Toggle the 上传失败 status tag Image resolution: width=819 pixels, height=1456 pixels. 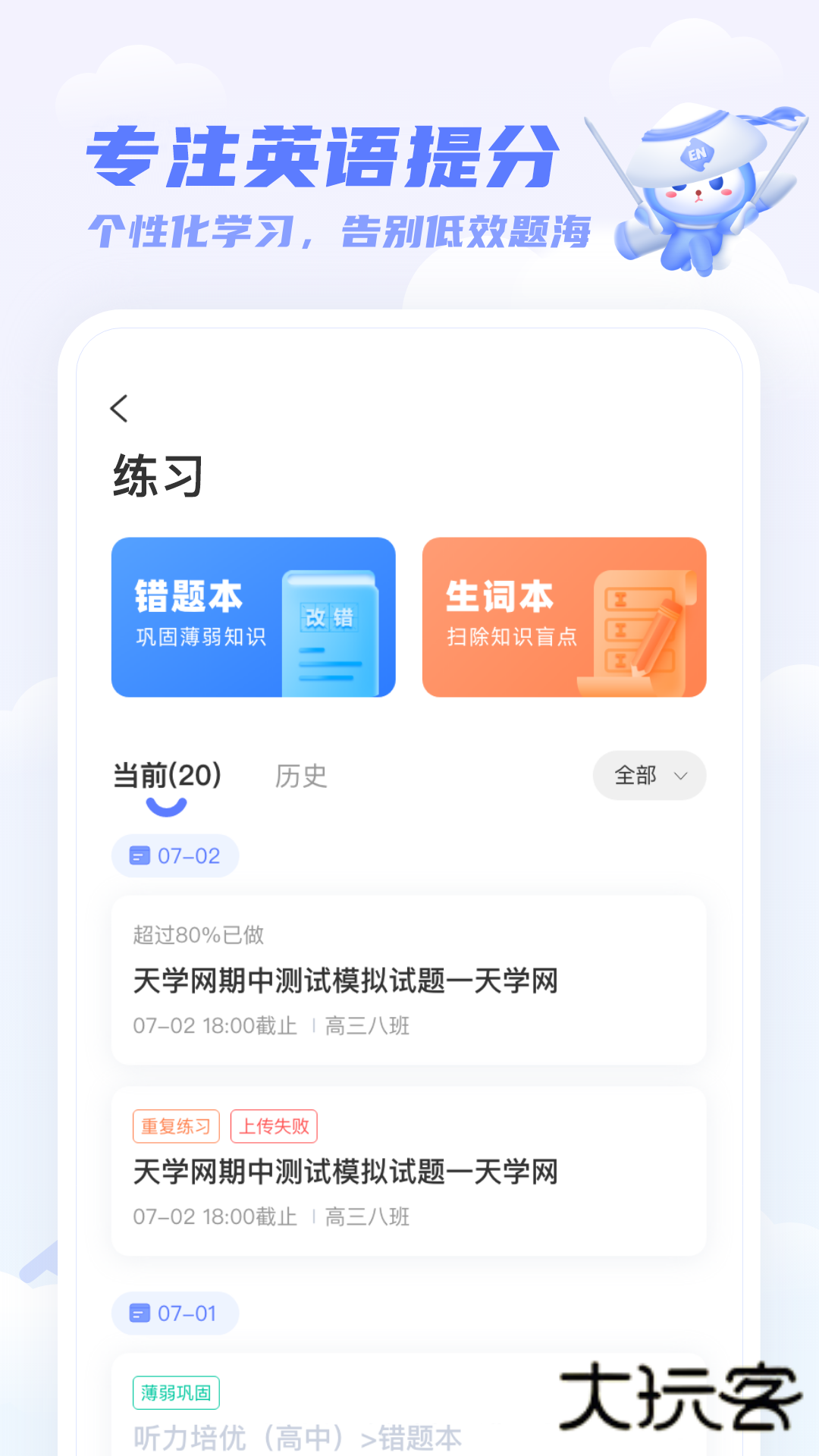coord(275,1126)
